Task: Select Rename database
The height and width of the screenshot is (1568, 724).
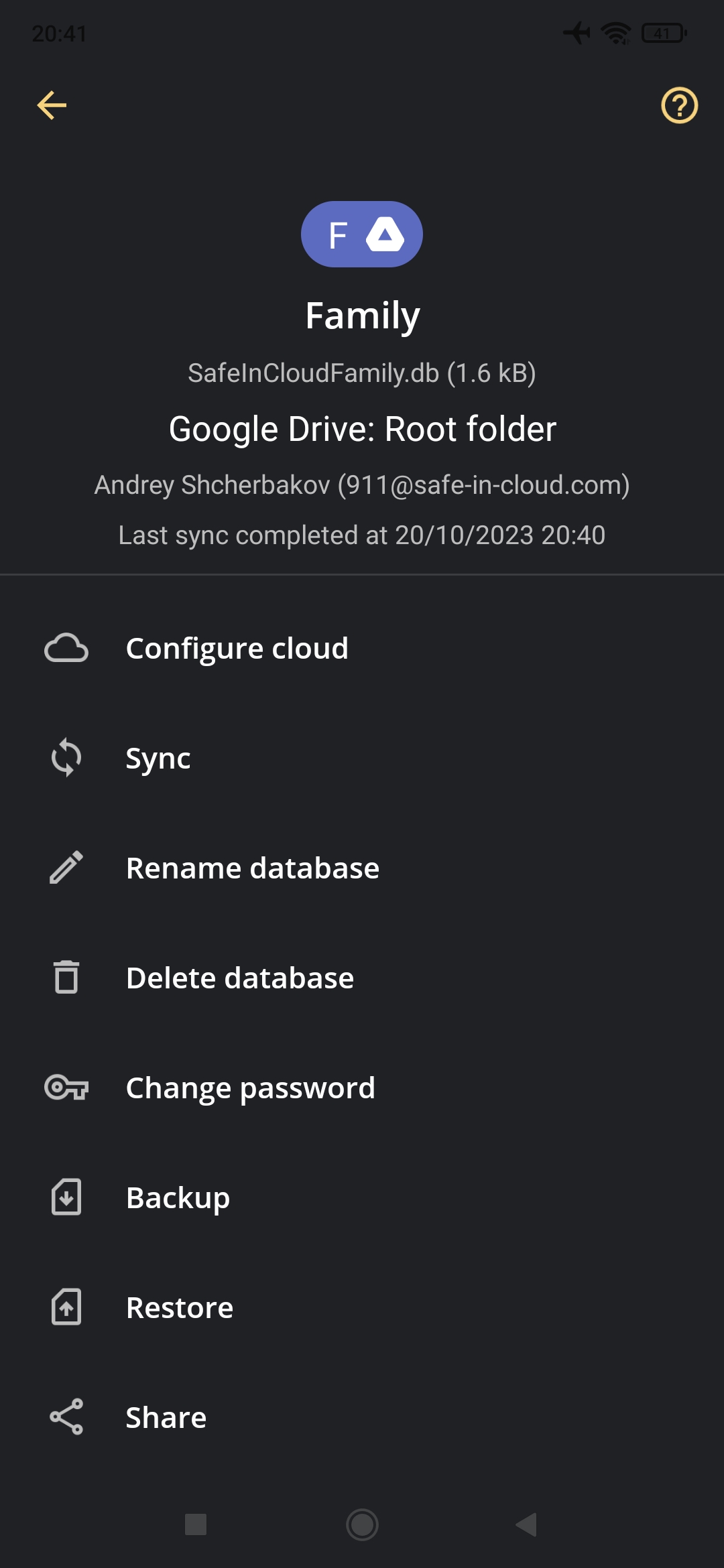Action: tap(252, 868)
